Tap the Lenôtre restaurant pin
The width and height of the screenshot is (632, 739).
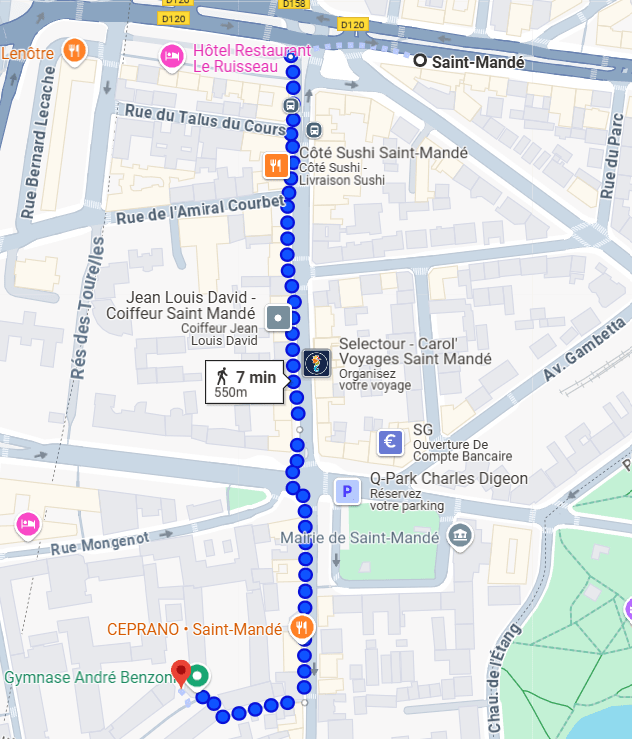[x=73, y=50]
